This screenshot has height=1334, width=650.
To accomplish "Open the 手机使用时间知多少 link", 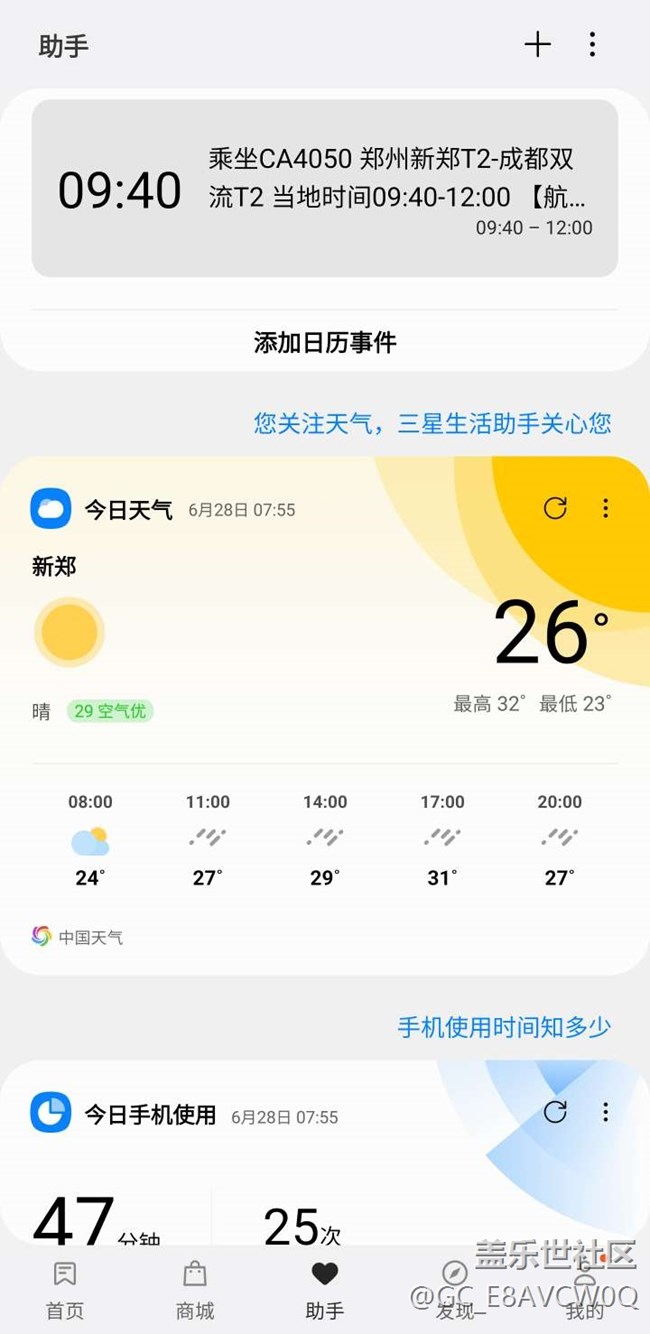I will (504, 1027).
